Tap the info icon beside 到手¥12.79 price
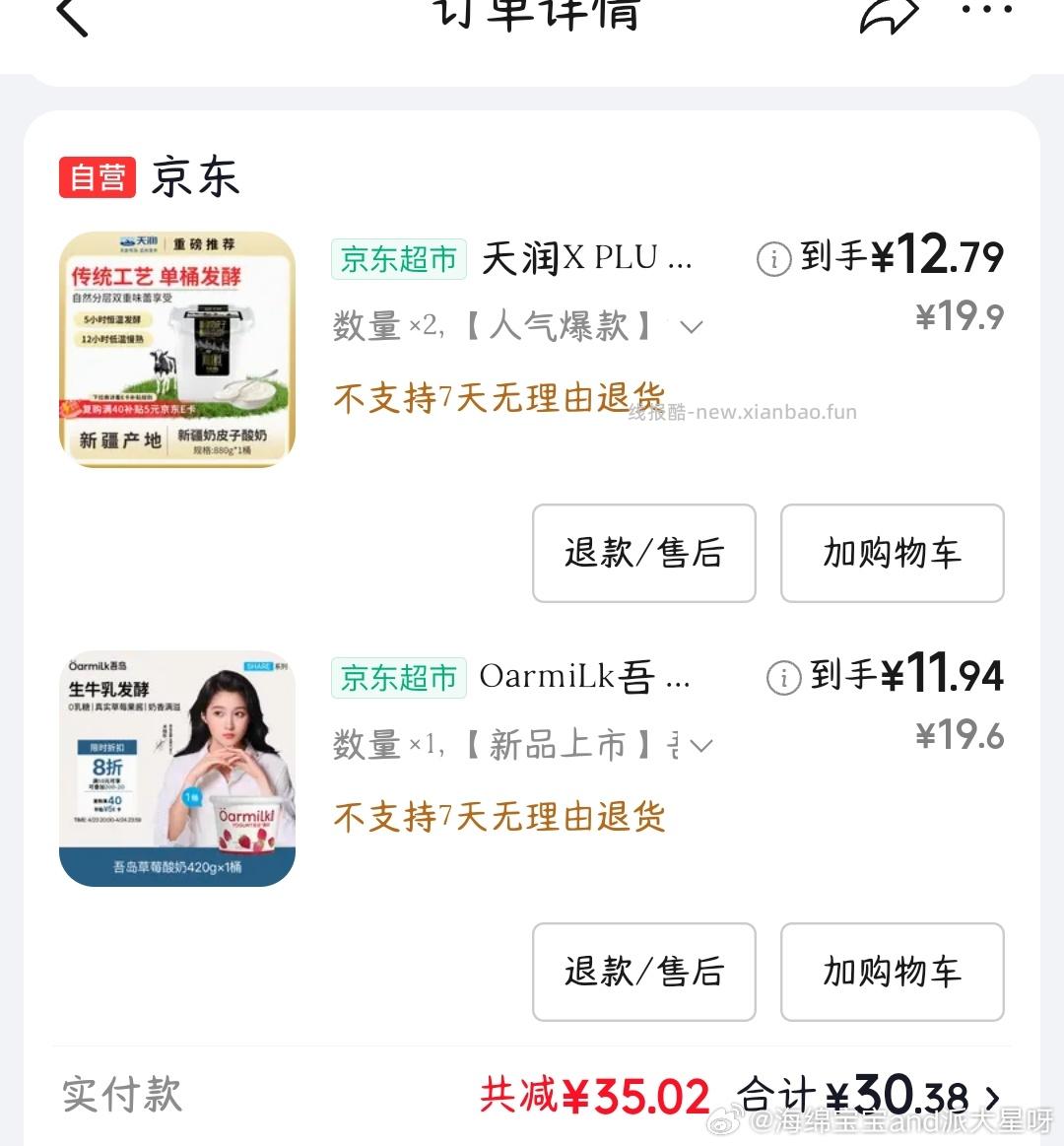This screenshot has width=1064, height=1146. 774,260
